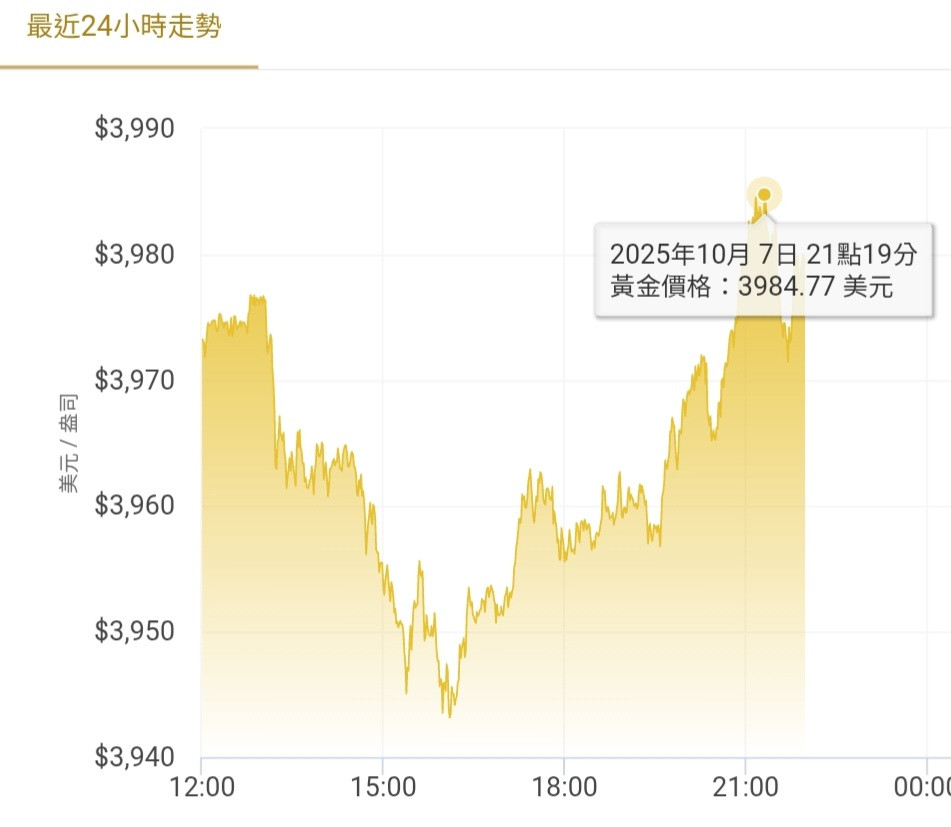Viewport: 951px width, 827px height.
Task: Tap the highlighted 21點19分 data point marker
Action: (764, 194)
